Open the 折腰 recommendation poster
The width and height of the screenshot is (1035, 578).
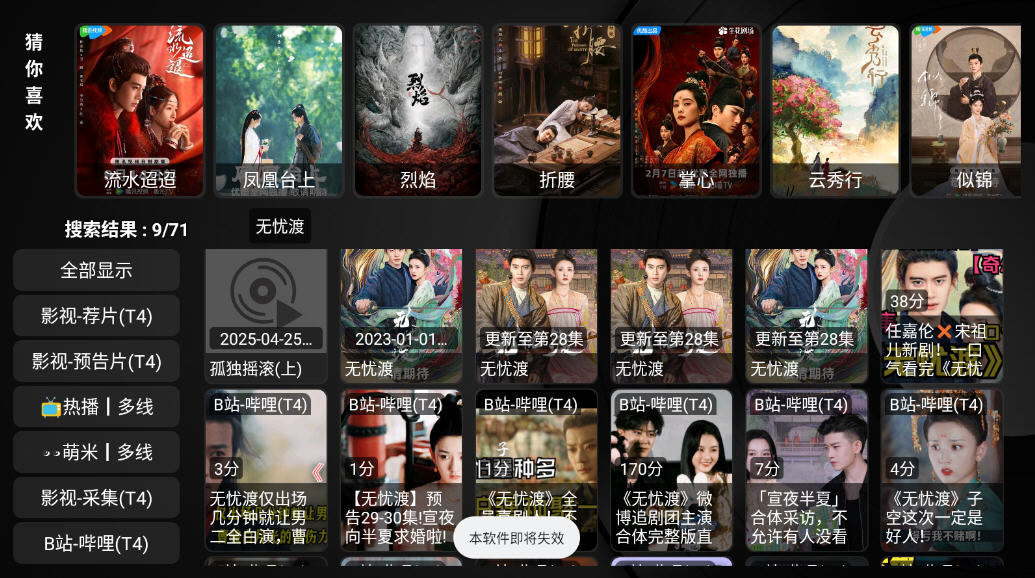click(x=557, y=110)
